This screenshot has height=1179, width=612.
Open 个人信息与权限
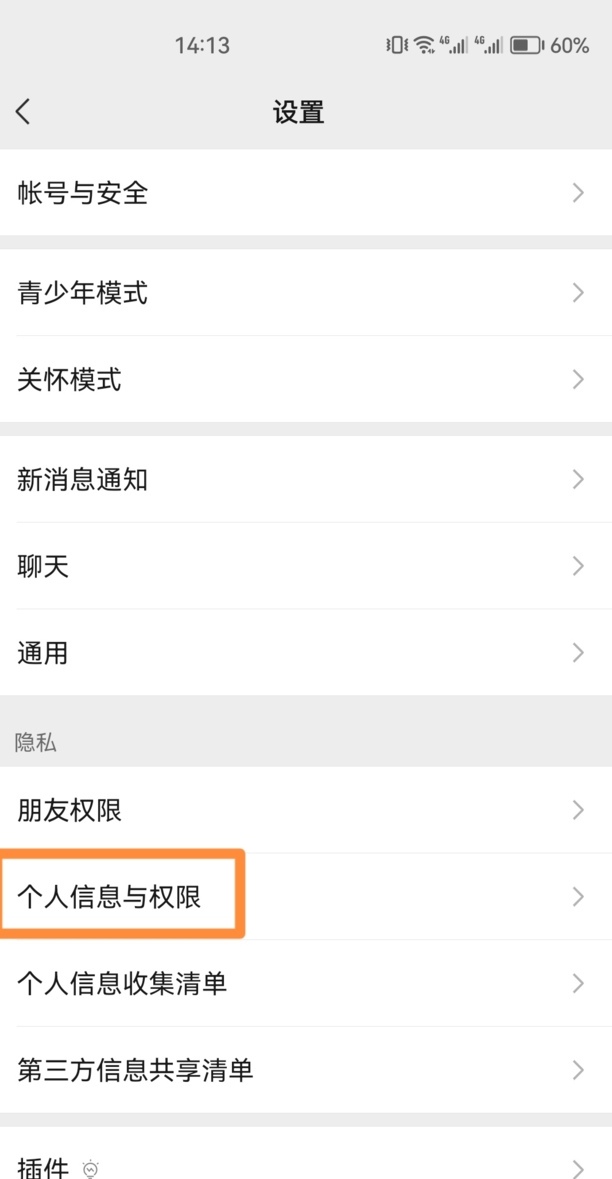coord(306,896)
